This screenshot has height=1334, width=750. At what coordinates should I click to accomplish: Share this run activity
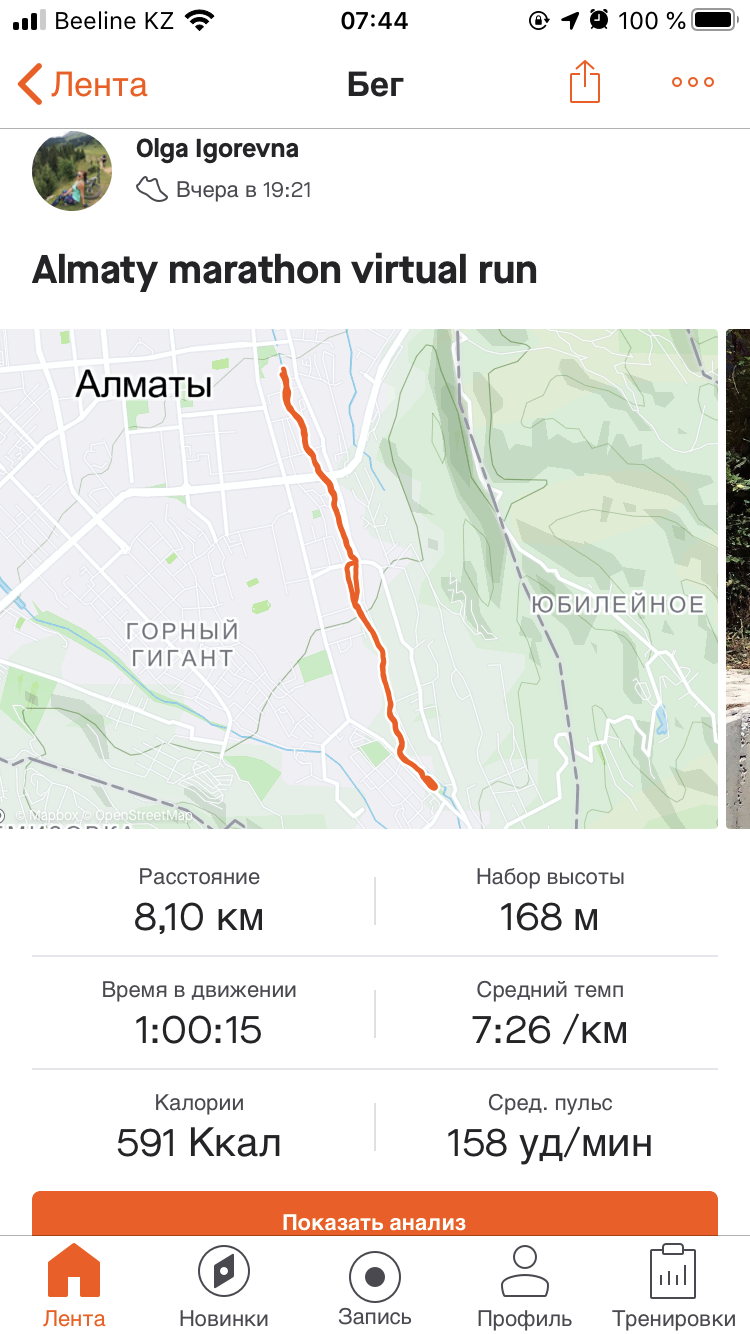pos(585,82)
